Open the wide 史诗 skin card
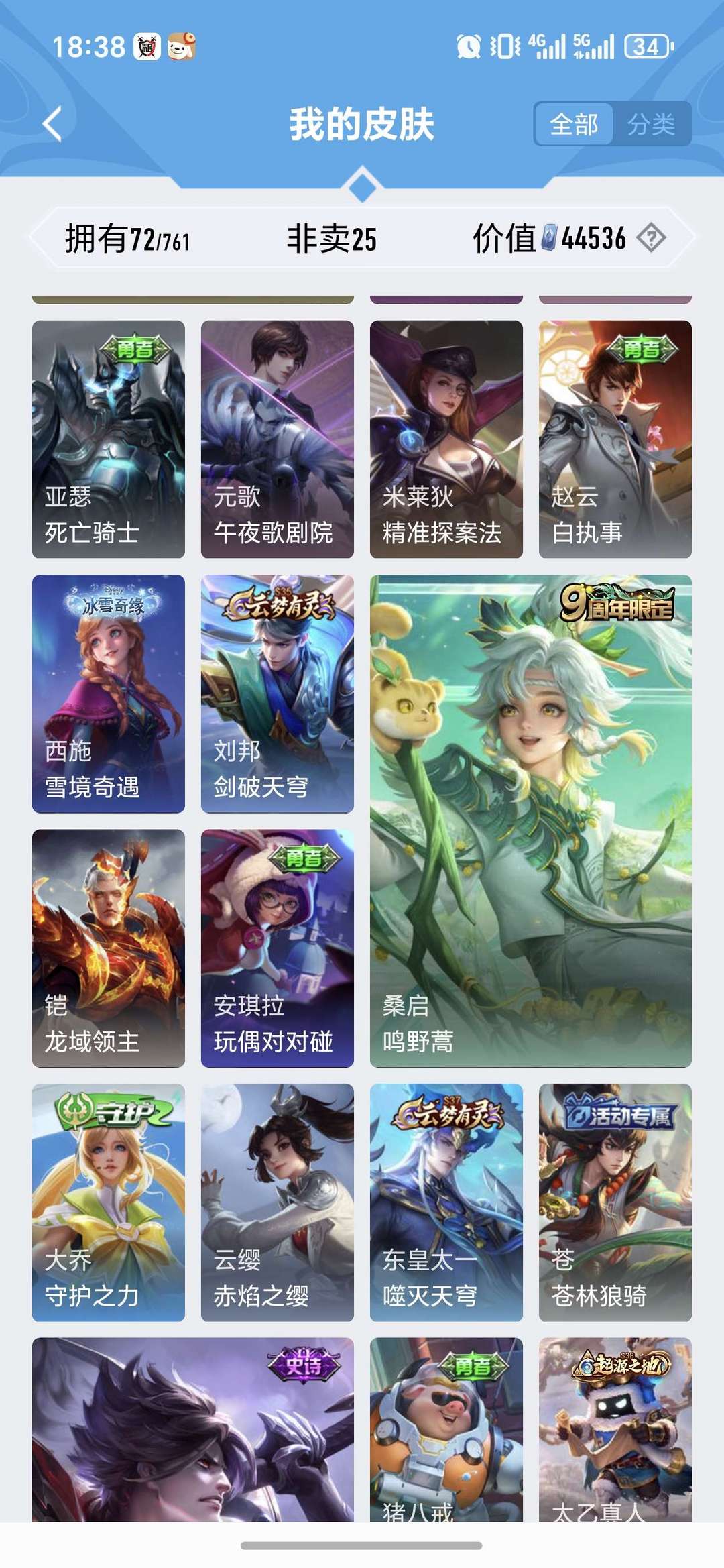The height and width of the screenshot is (1568, 724). pos(193,1429)
